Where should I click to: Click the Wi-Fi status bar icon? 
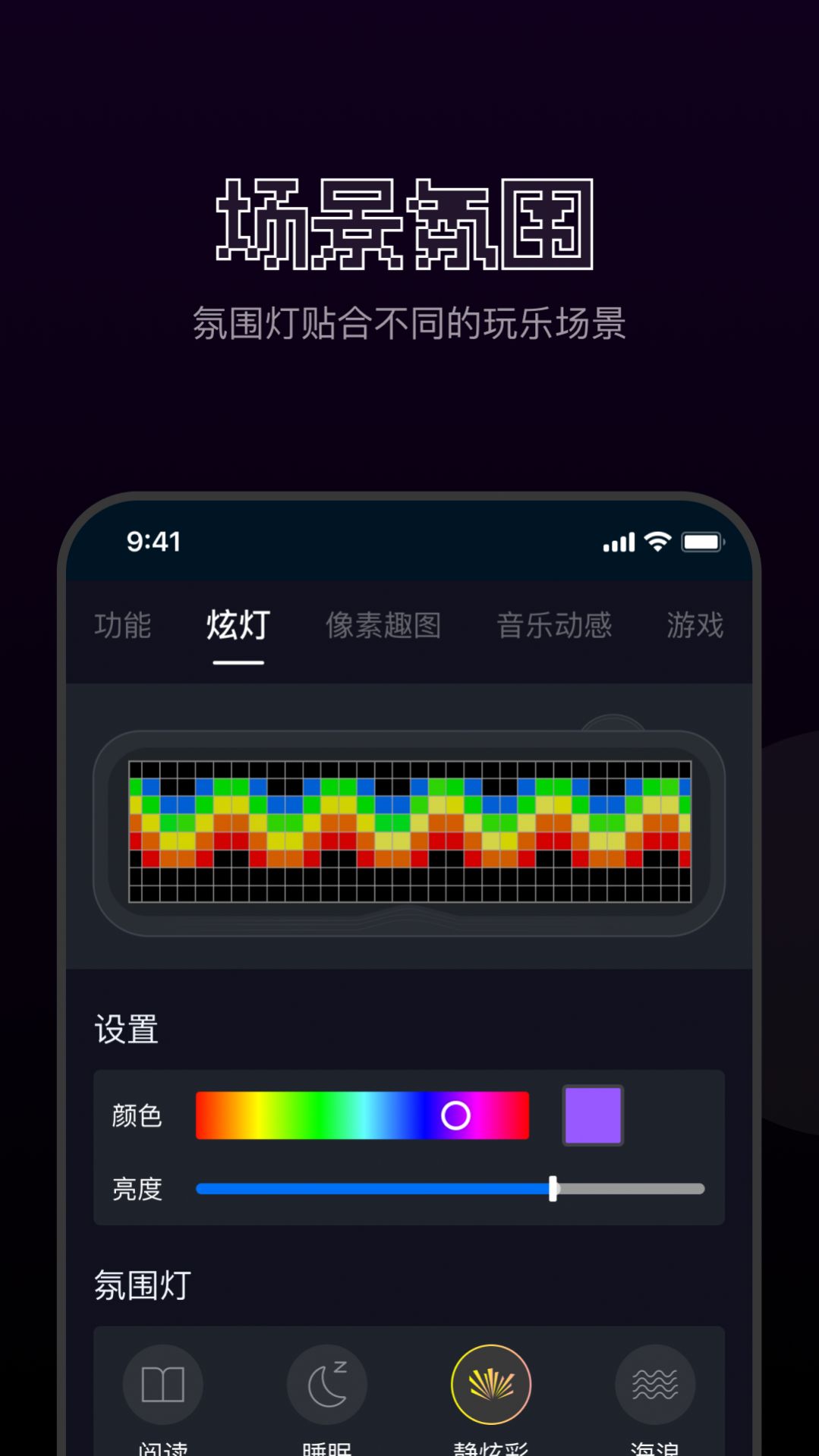(657, 542)
